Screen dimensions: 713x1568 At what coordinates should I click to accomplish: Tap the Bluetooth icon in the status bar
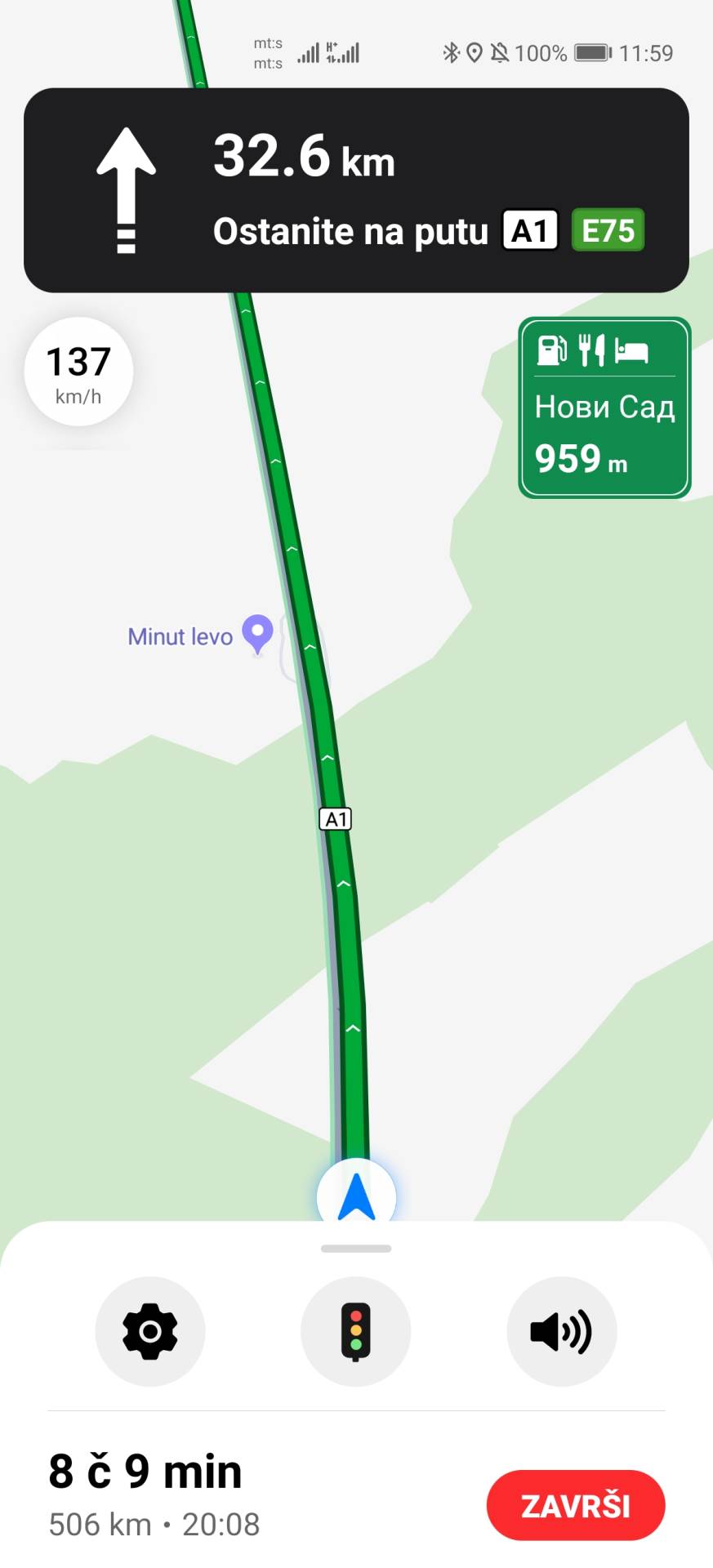point(450,52)
